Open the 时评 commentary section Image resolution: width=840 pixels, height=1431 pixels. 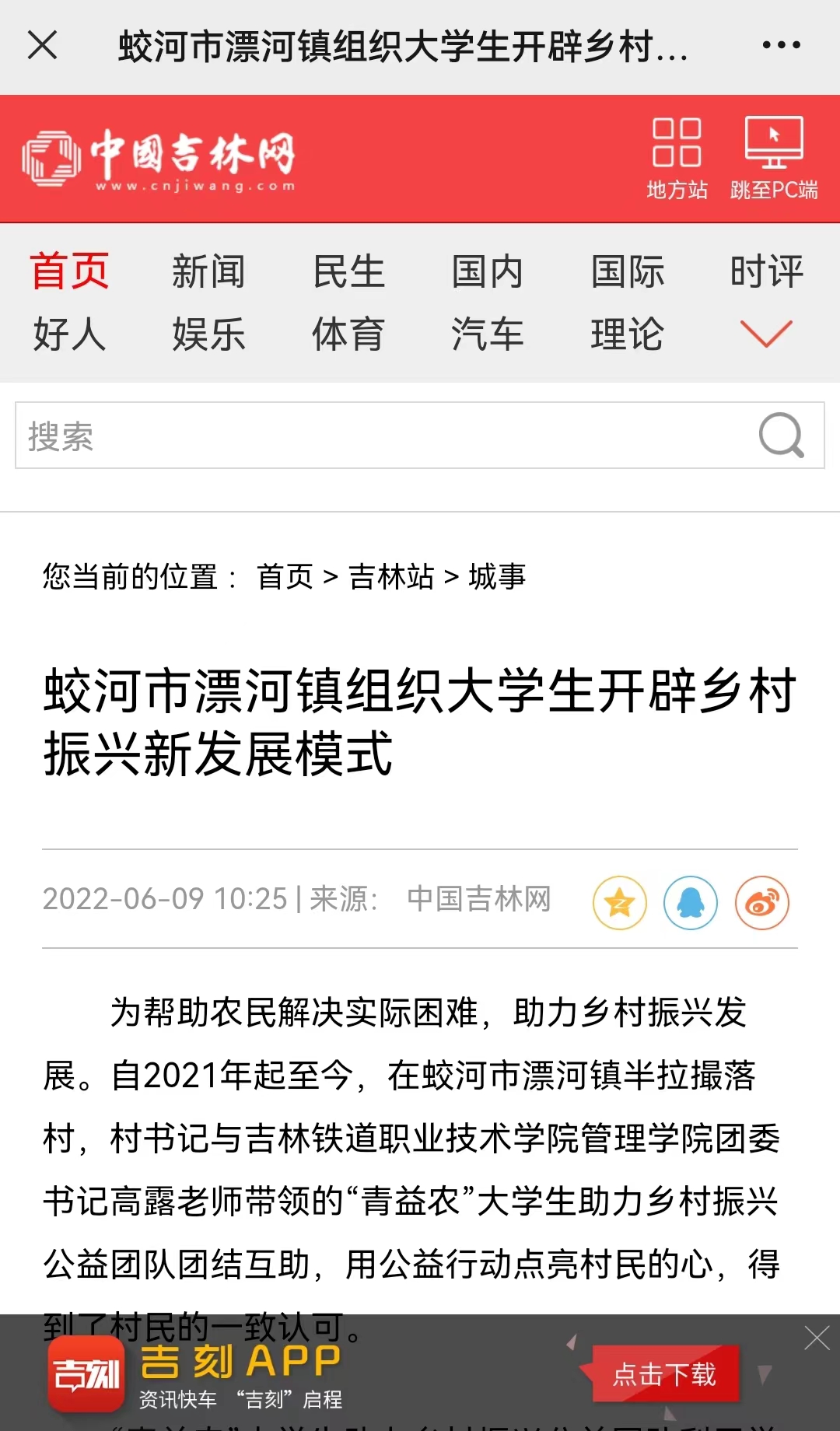coord(766,271)
